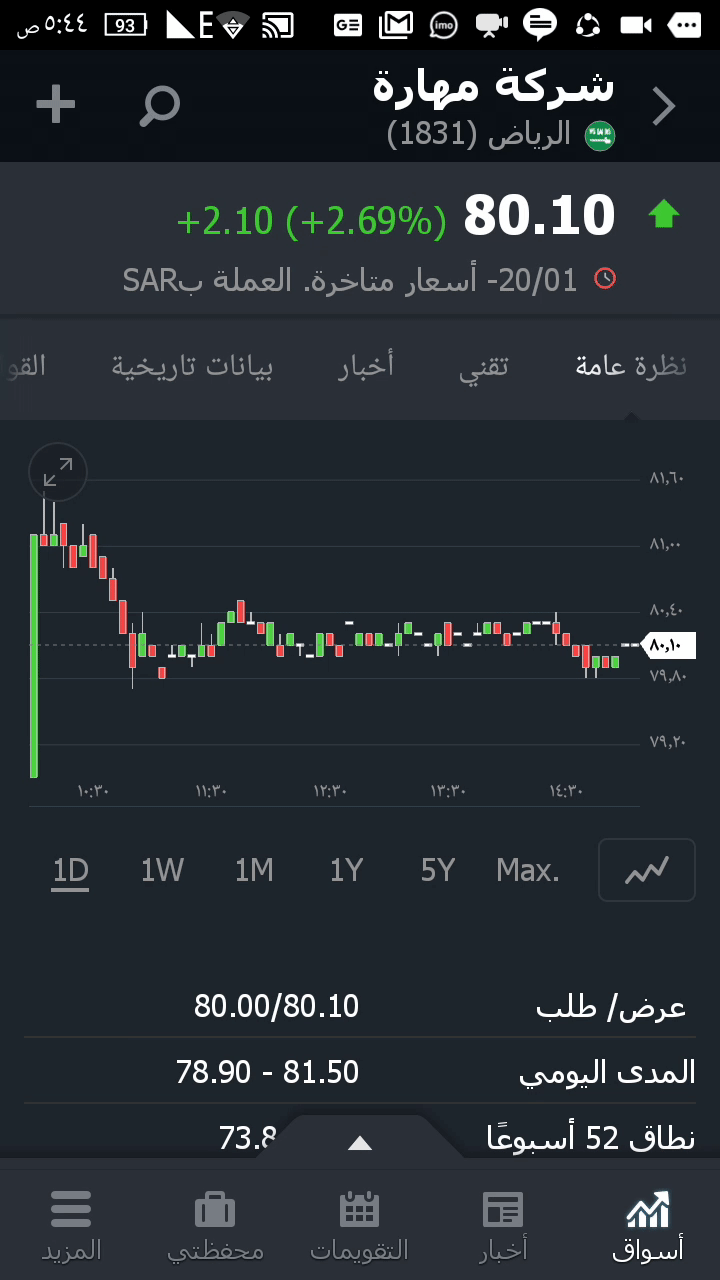Show the 5Y chart range
Screen dimensions: 720x1280
tap(438, 871)
